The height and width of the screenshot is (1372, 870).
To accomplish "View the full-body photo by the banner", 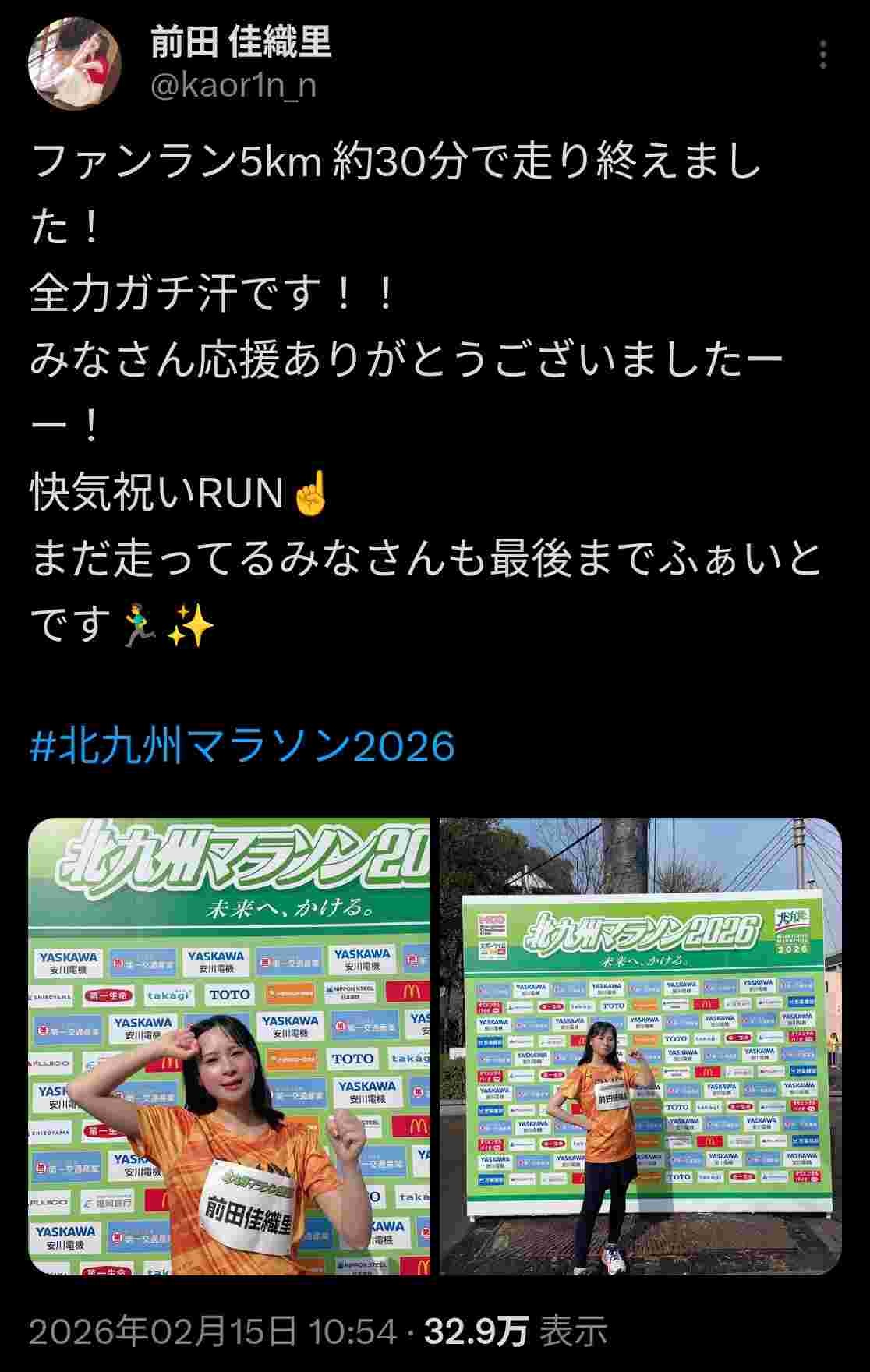I will [x=641, y=1046].
